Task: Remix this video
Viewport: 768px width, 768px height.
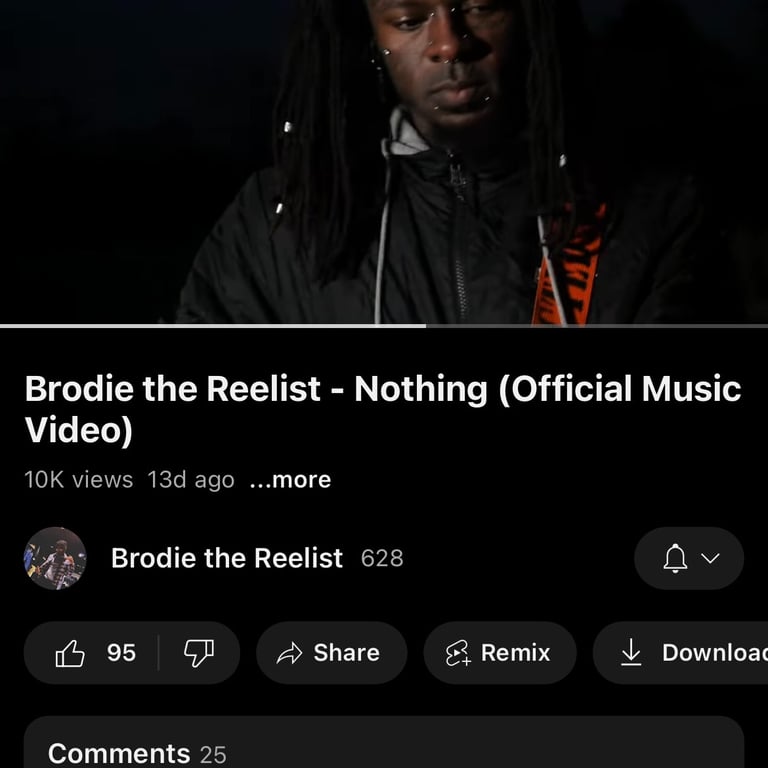Action: pyautogui.click(x=499, y=653)
